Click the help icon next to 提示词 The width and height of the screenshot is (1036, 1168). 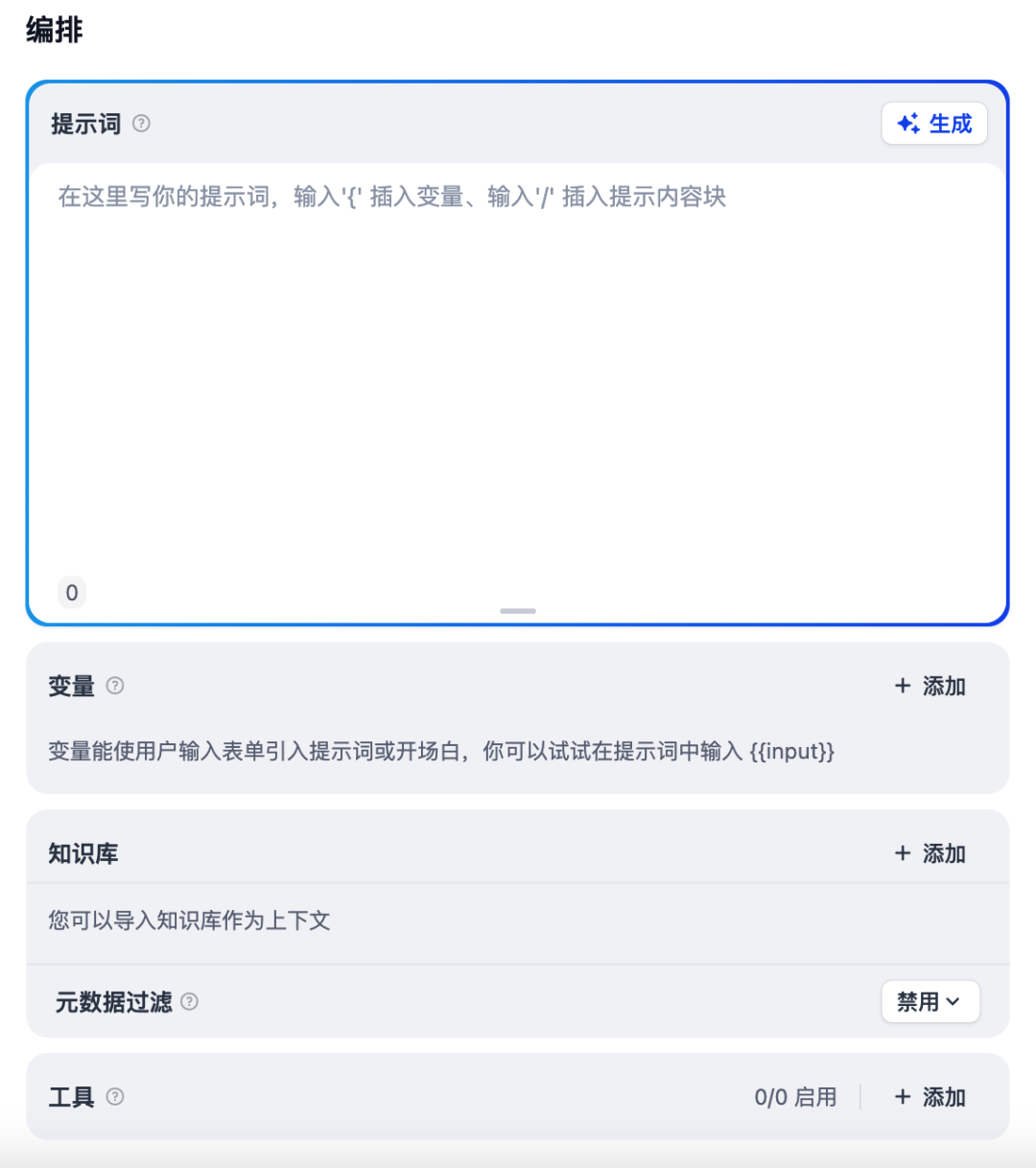[142, 123]
